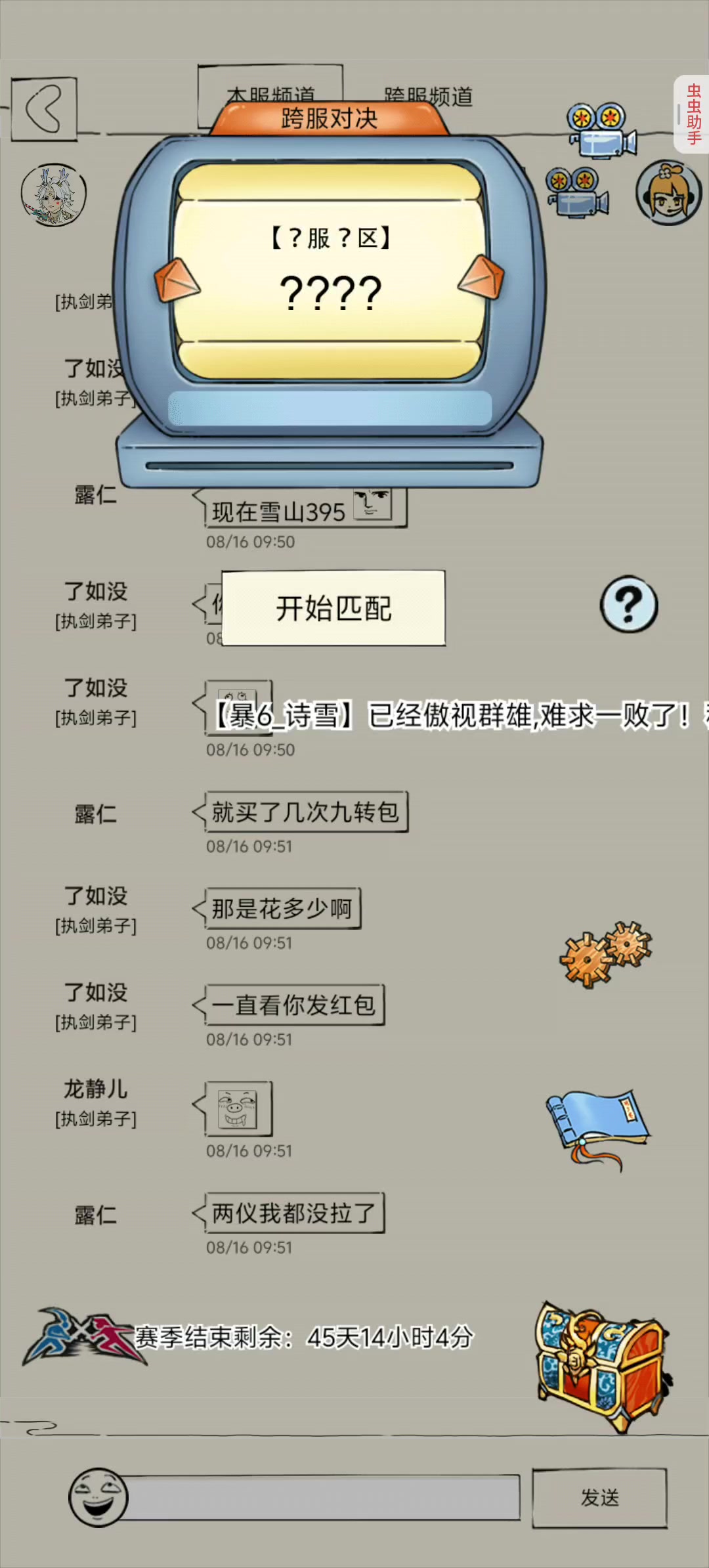Open the settings gears icon

(x=605, y=953)
